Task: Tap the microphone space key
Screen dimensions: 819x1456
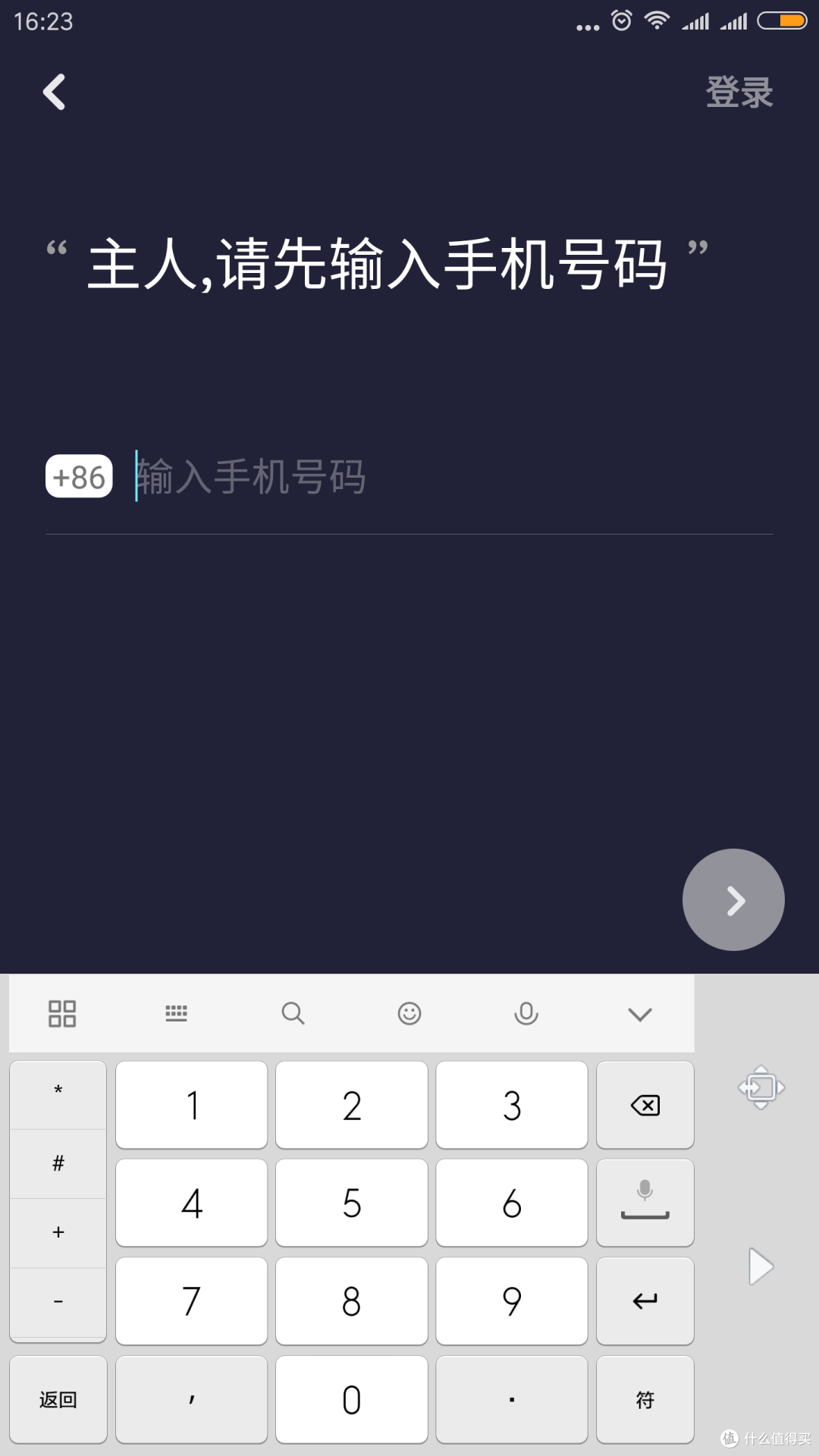Action: point(645,1203)
